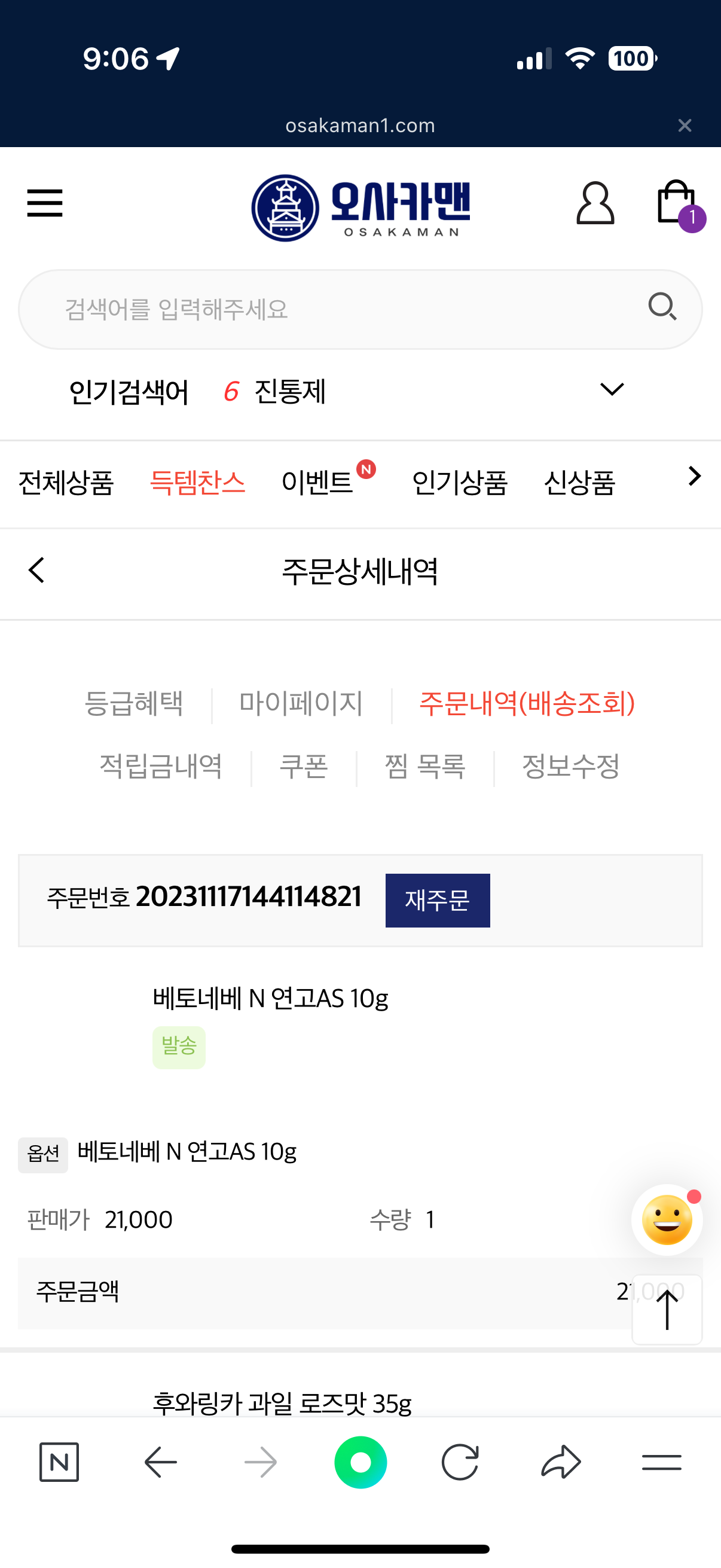Open 찜 목록

(x=424, y=766)
